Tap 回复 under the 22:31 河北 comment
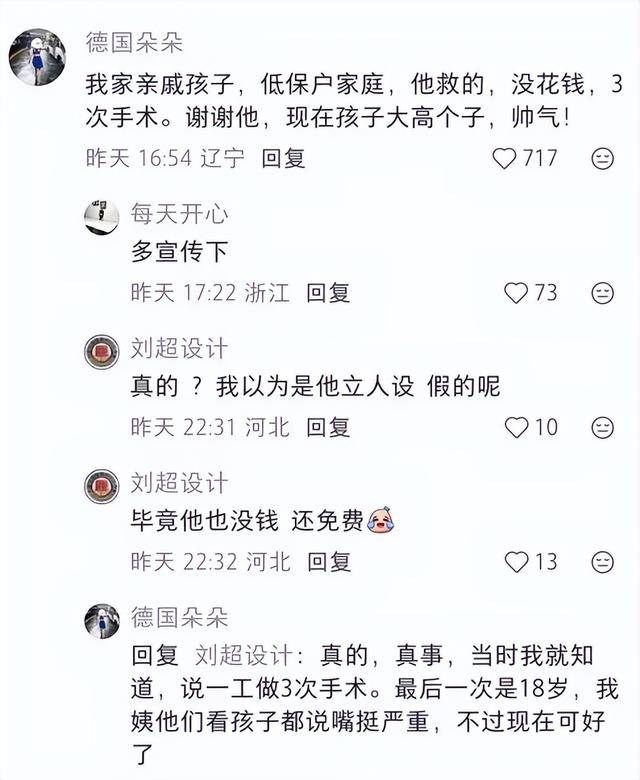 (328, 427)
